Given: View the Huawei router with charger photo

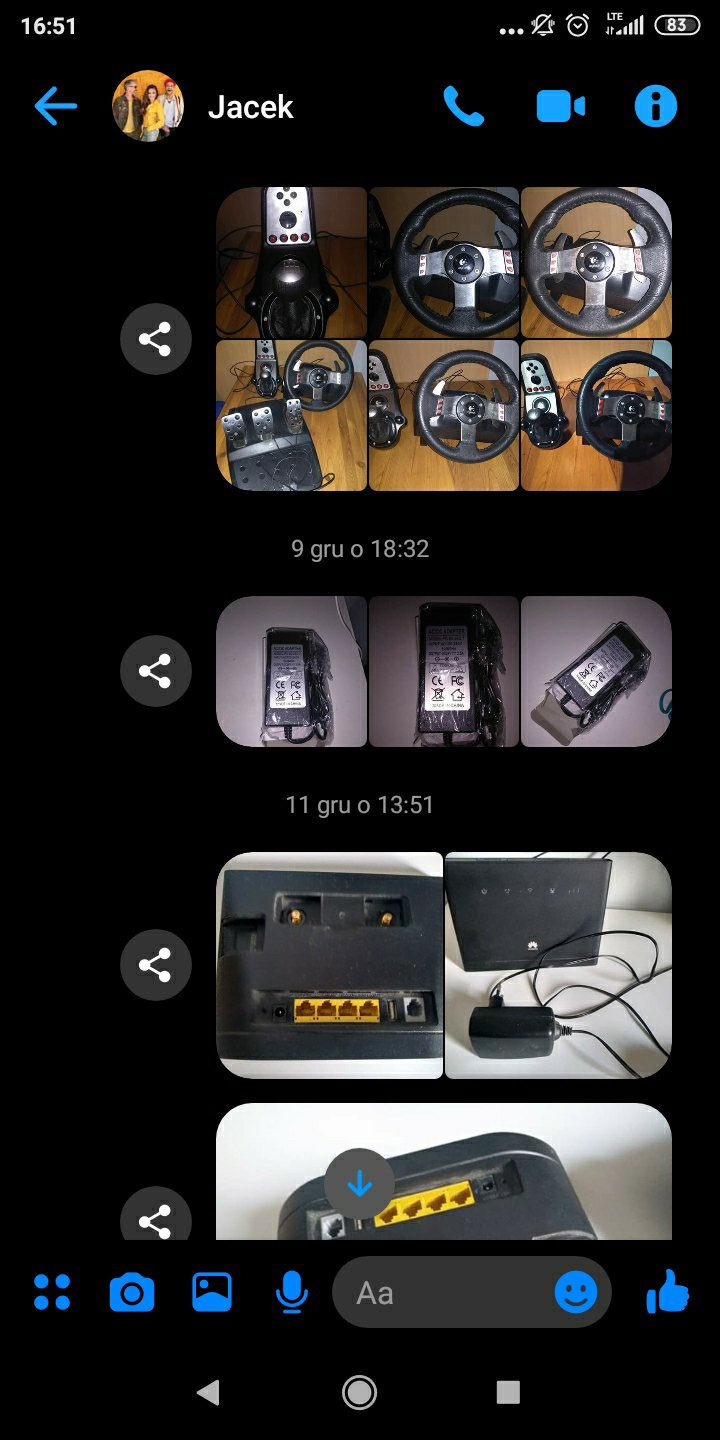Looking at the screenshot, I should point(558,965).
